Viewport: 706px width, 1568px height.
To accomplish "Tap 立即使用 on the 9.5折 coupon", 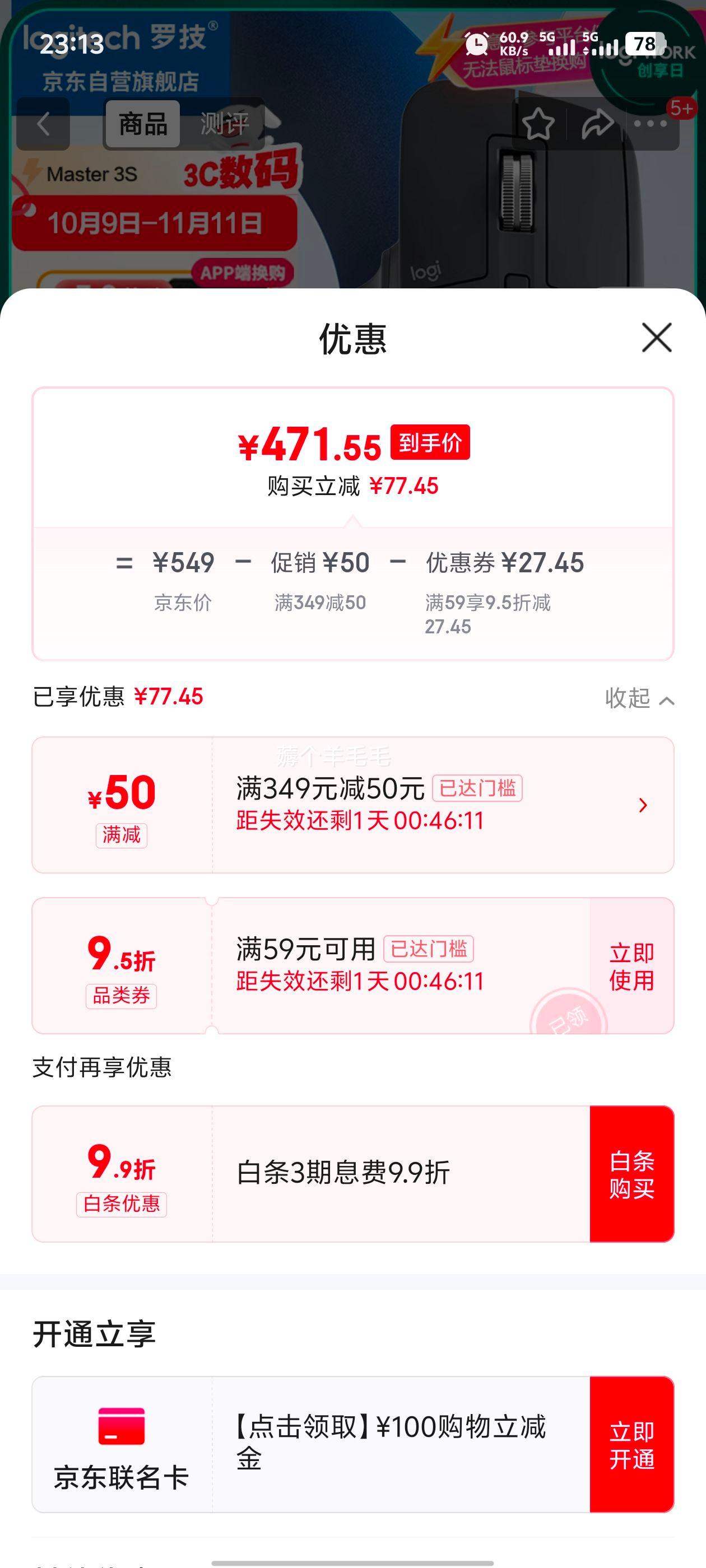I will click(x=631, y=966).
